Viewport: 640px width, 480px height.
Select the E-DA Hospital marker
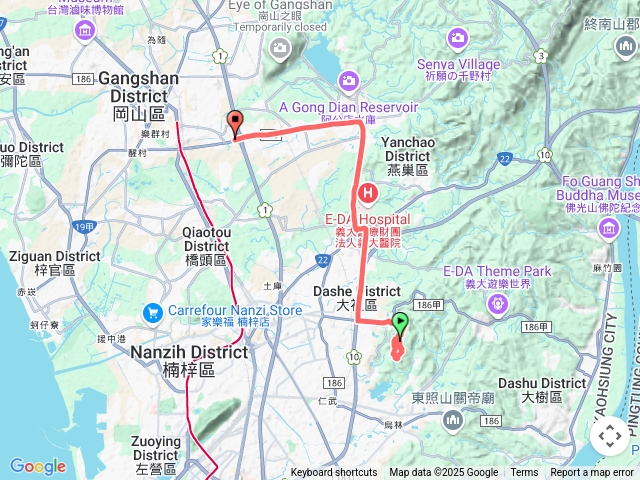pyautogui.click(x=367, y=193)
